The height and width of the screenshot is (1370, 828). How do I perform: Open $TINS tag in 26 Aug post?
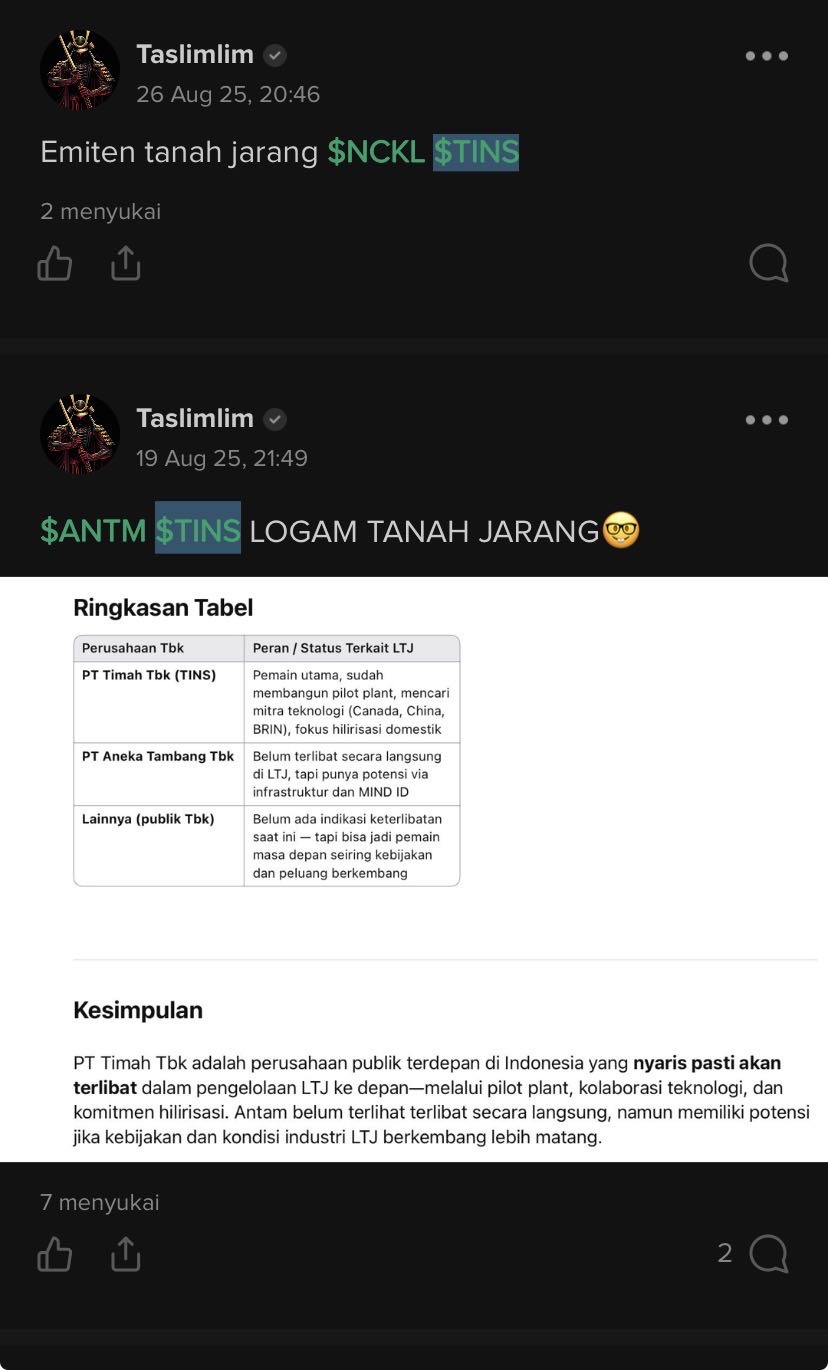[476, 152]
